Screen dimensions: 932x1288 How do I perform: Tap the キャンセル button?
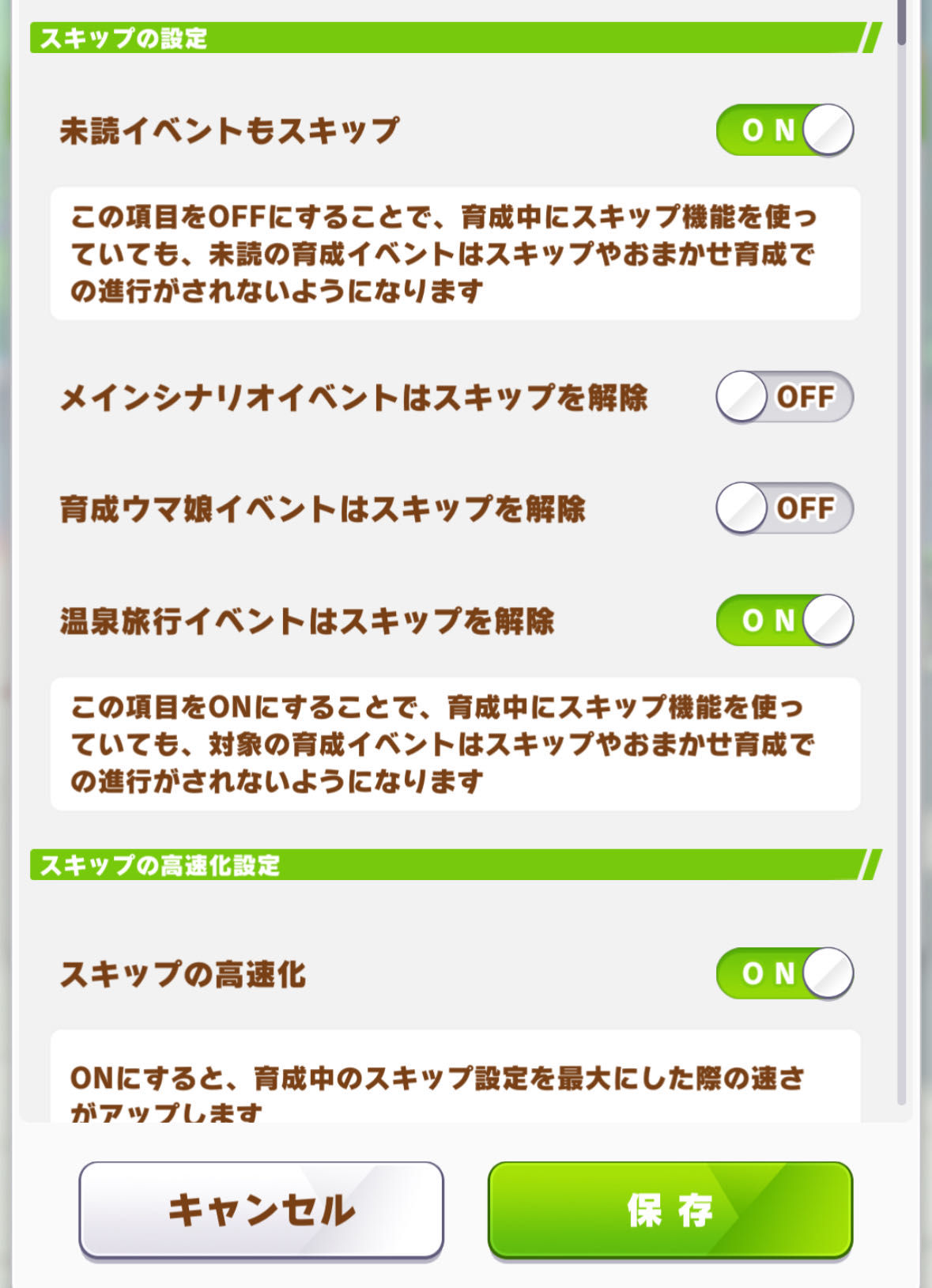point(262,1210)
